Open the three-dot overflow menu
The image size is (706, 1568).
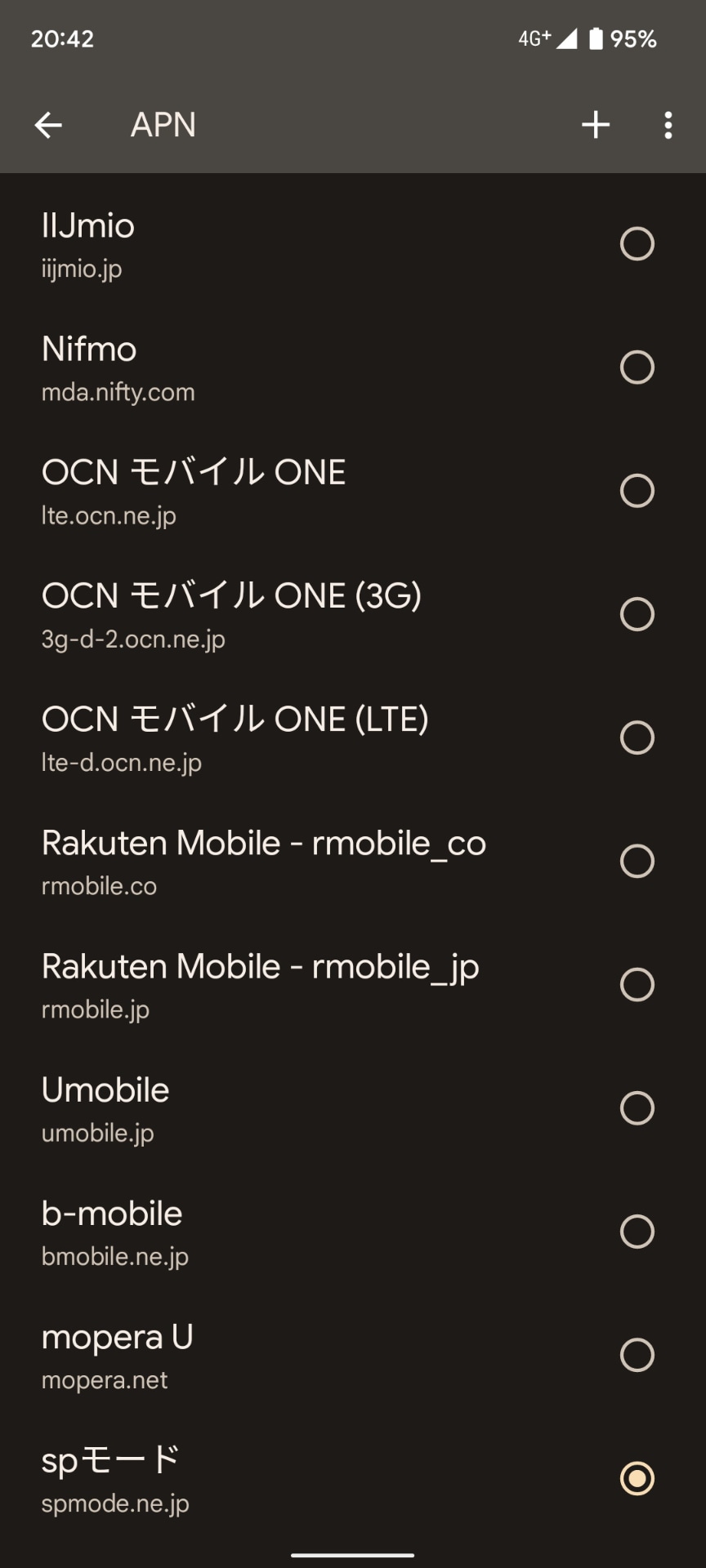668,124
